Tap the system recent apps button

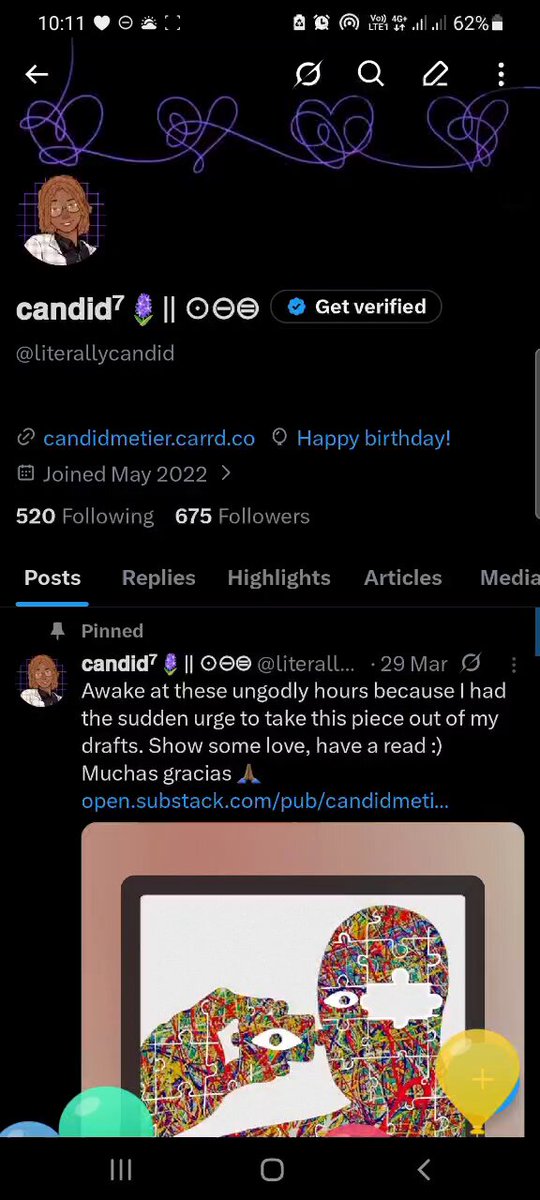[121, 1169]
